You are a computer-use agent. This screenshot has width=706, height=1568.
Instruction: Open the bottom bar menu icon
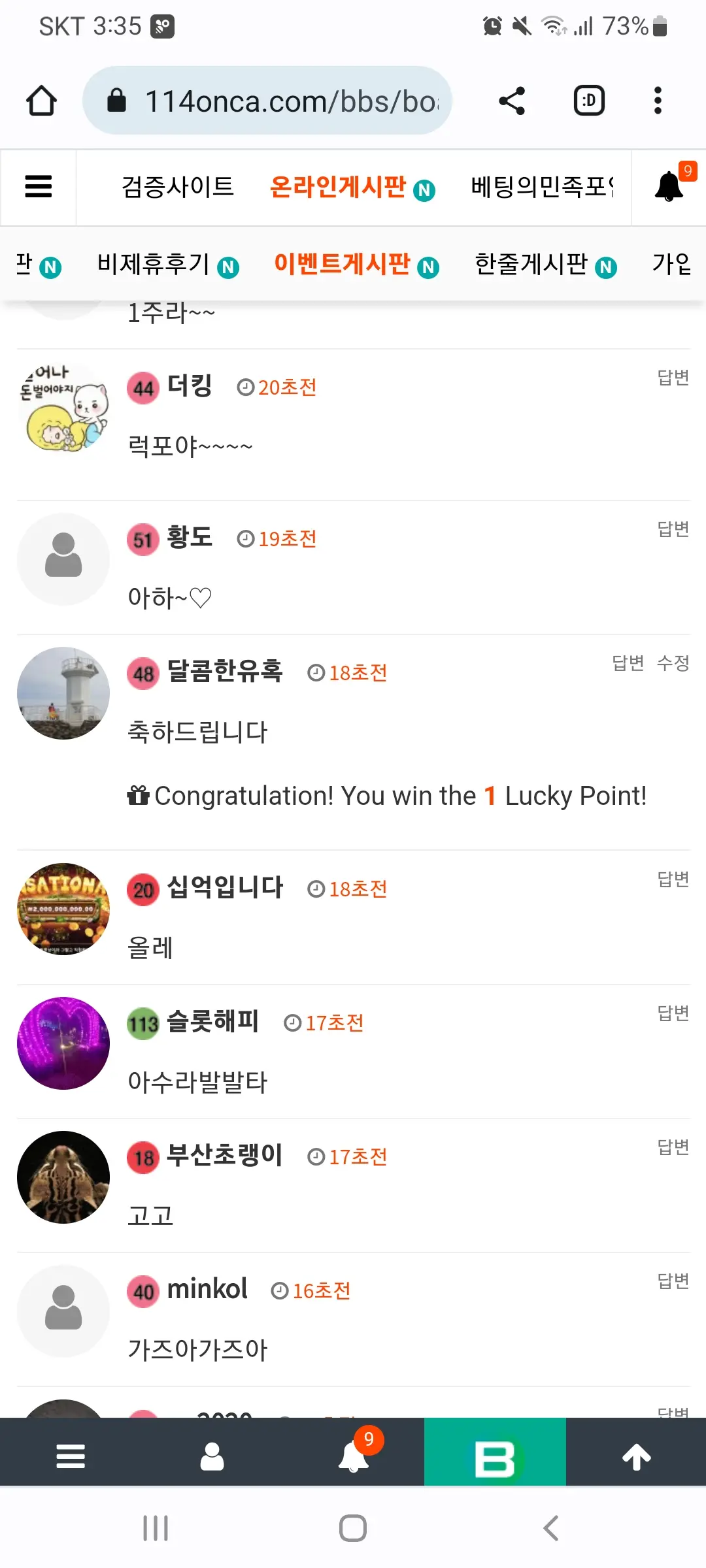(71, 1456)
